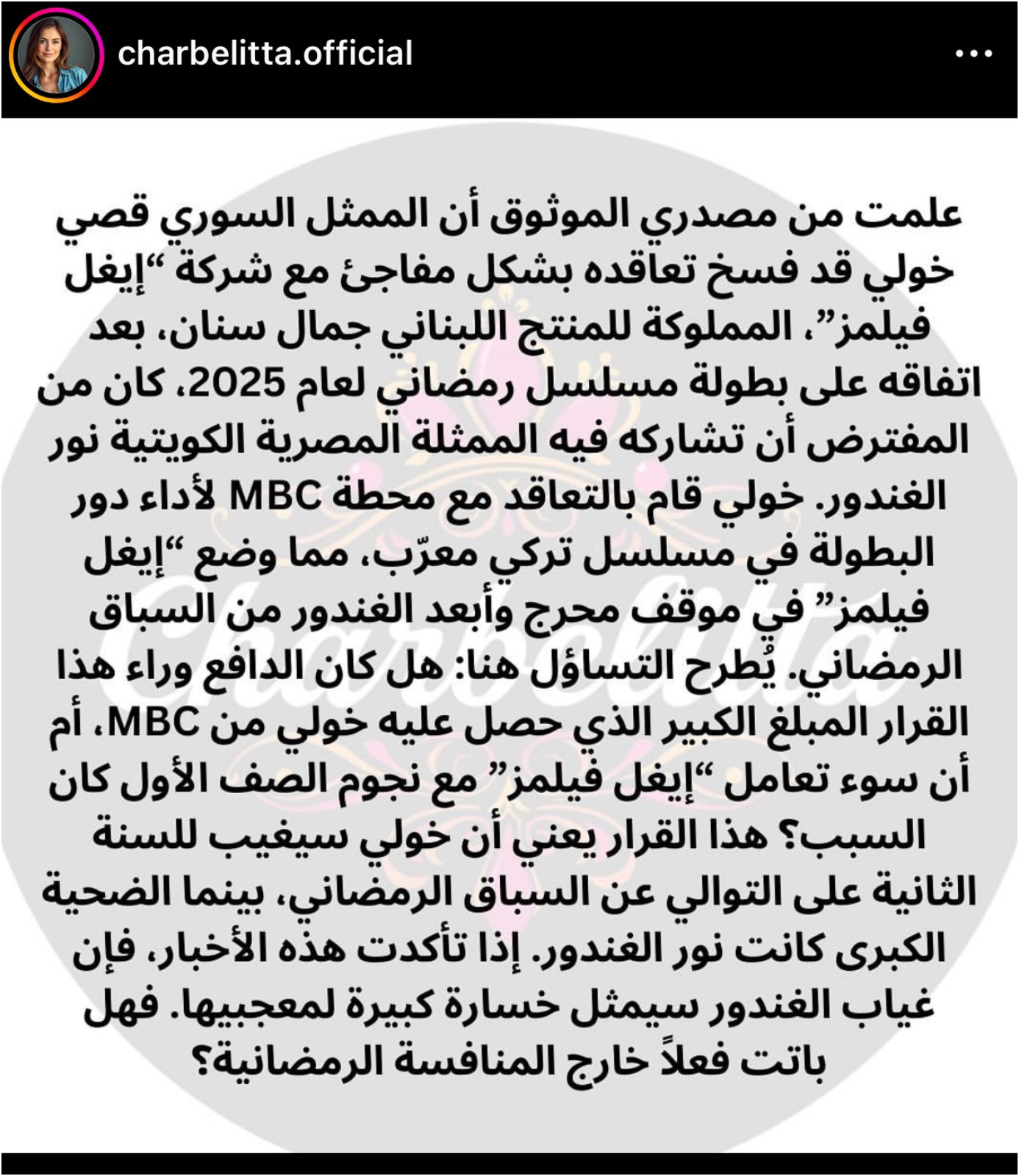
Task: Open the post's three-dot options menu
Action: coord(973,54)
